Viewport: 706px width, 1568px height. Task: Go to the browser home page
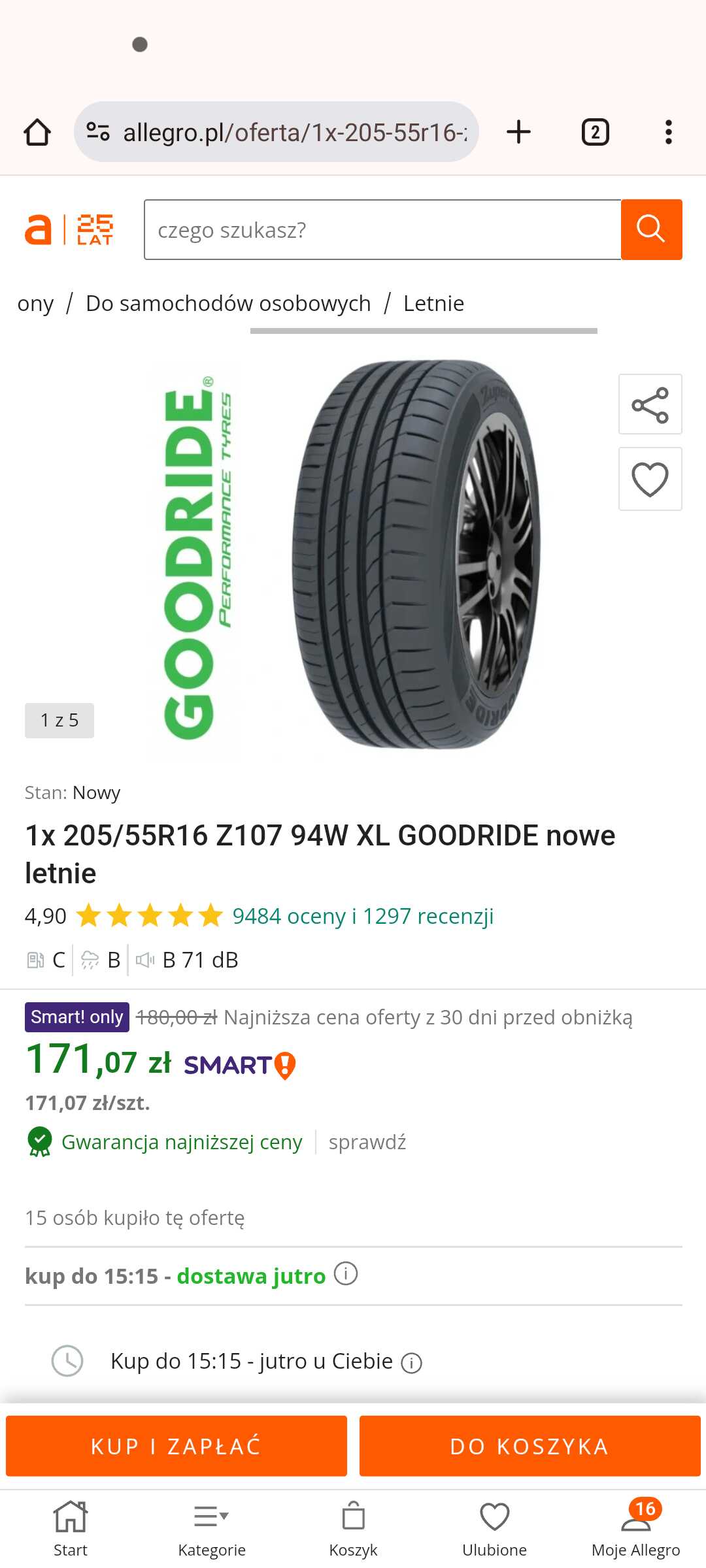coord(37,132)
